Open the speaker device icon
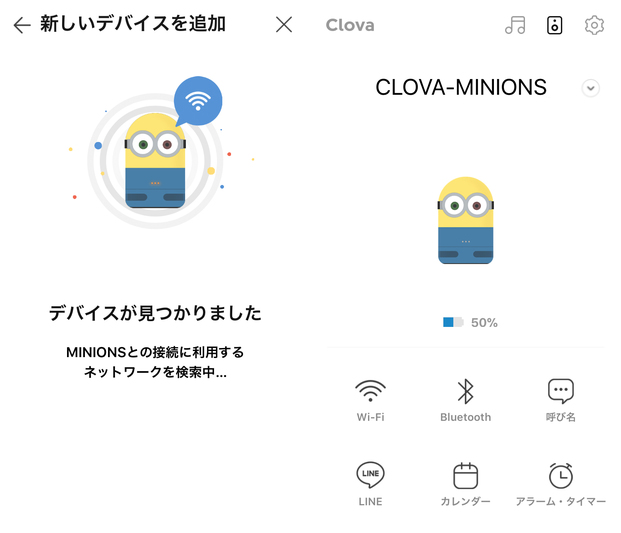This screenshot has width=621, height=533. (x=555, y=25)
